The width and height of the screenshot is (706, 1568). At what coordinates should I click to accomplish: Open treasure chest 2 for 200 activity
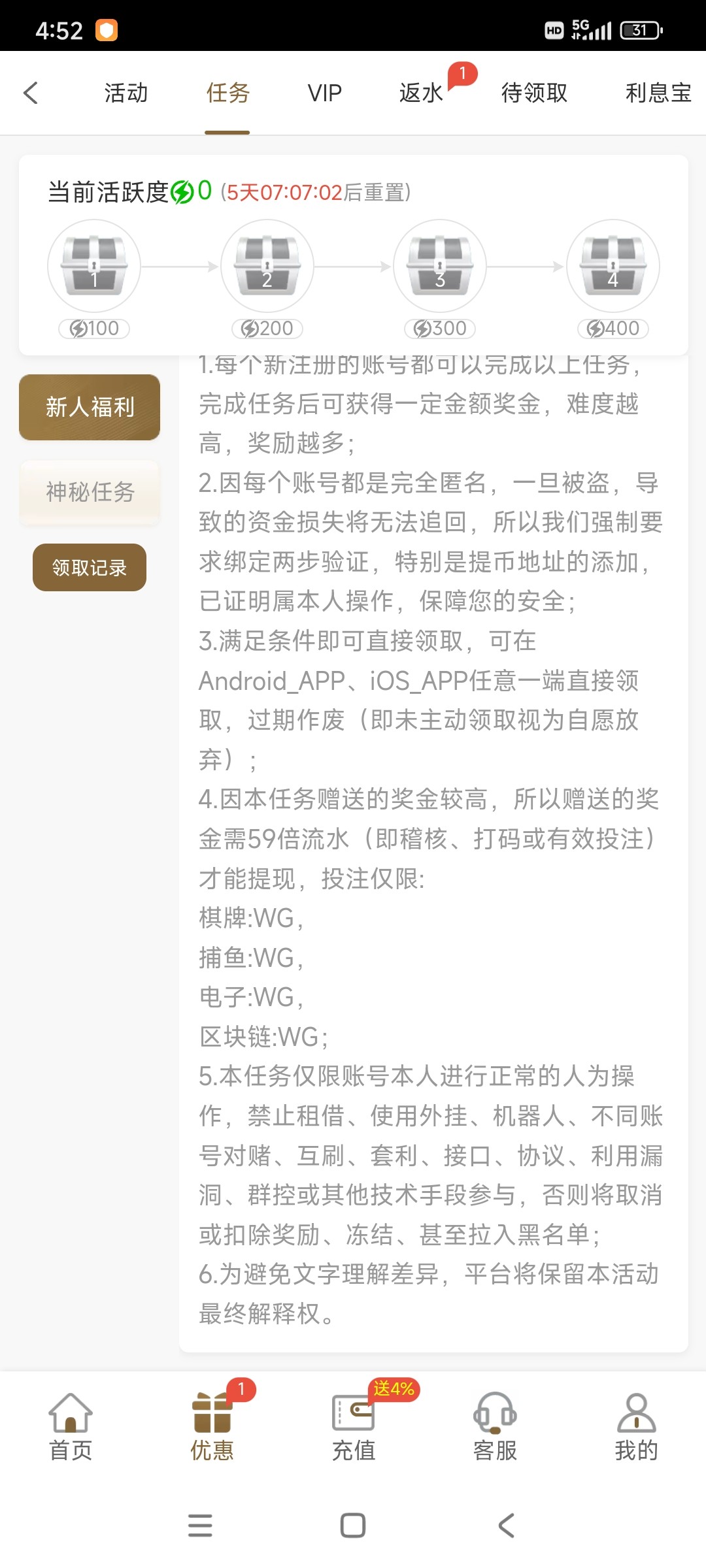[x=267, y=266]
